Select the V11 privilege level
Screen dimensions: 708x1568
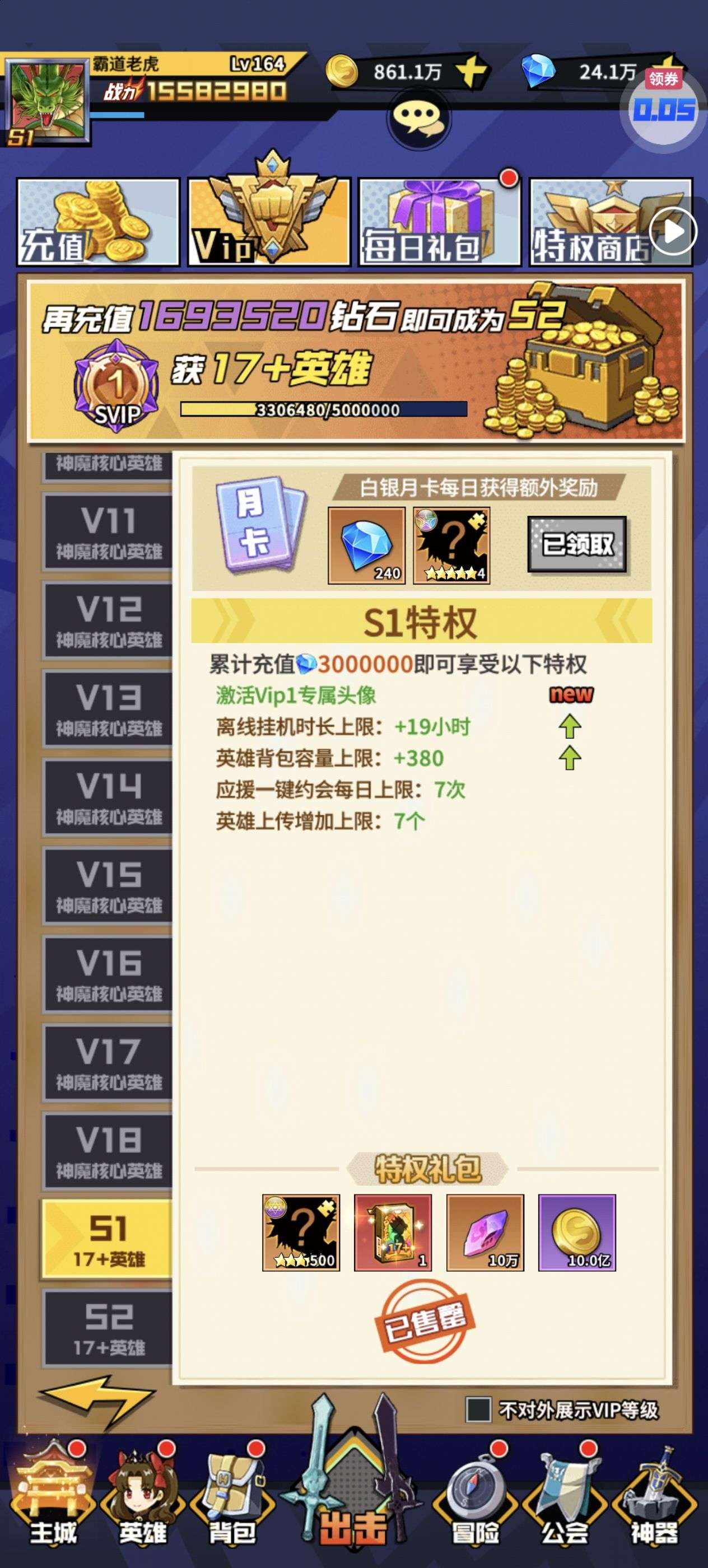[108, 532]
